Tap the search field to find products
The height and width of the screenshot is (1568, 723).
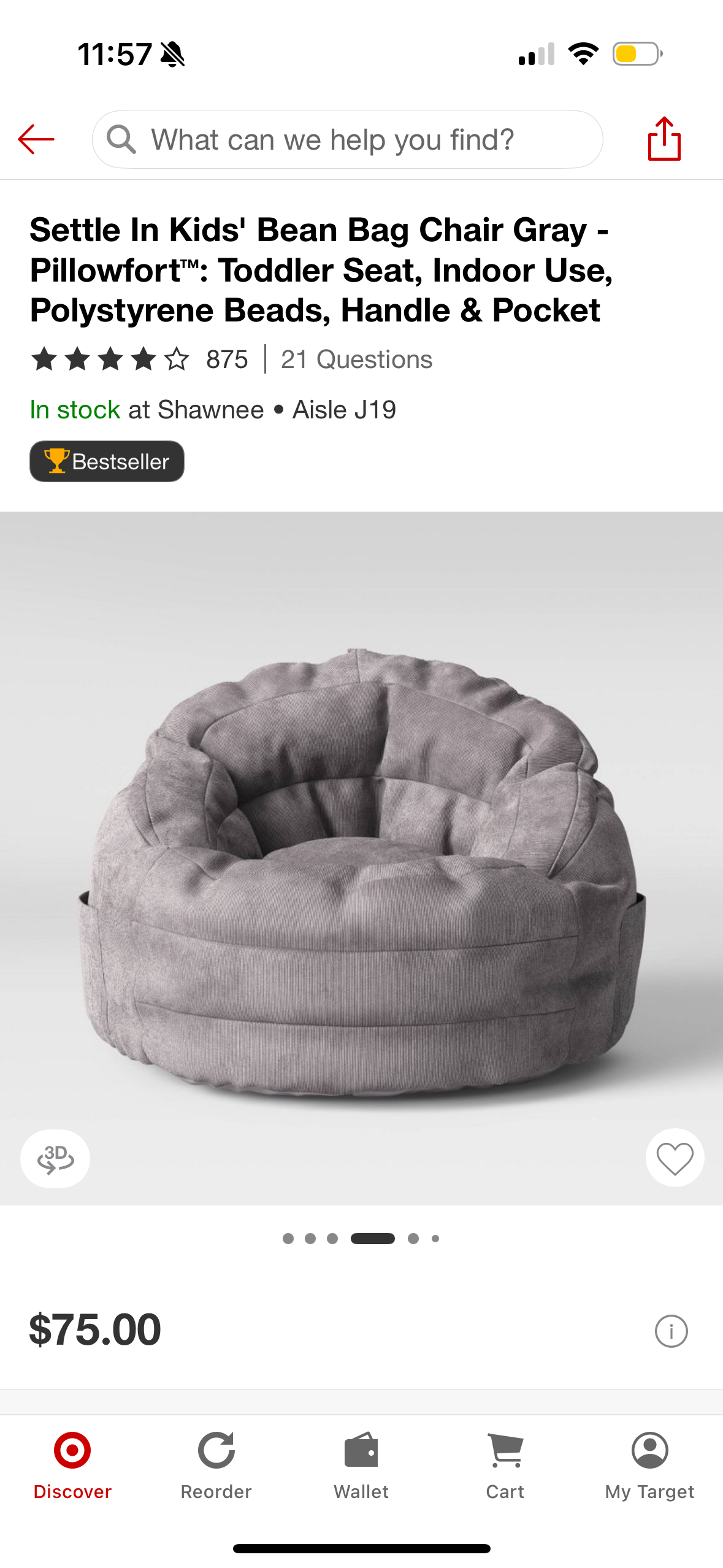click(347, 139)
